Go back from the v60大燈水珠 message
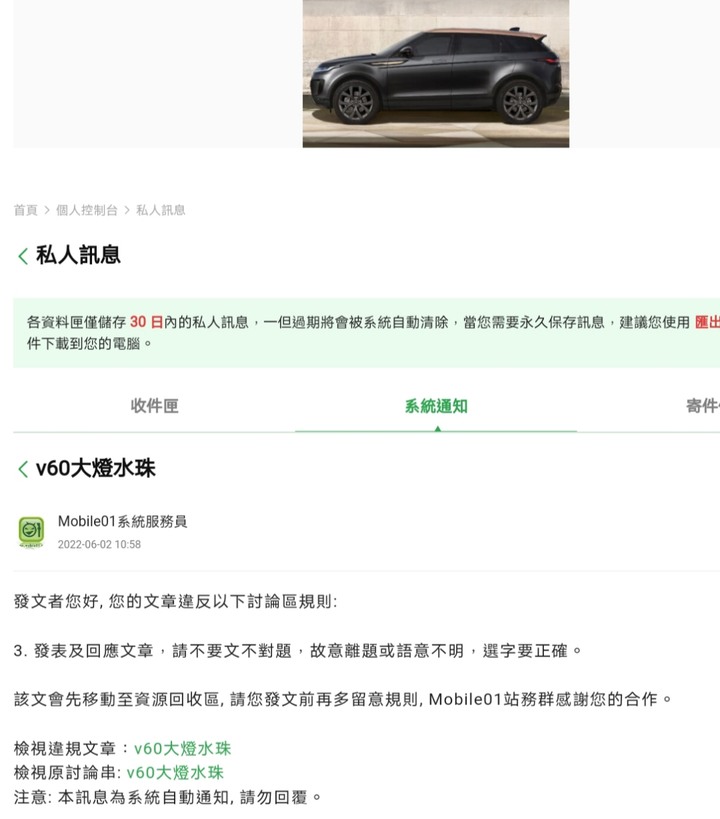720x819 pixels. [23, 469]
